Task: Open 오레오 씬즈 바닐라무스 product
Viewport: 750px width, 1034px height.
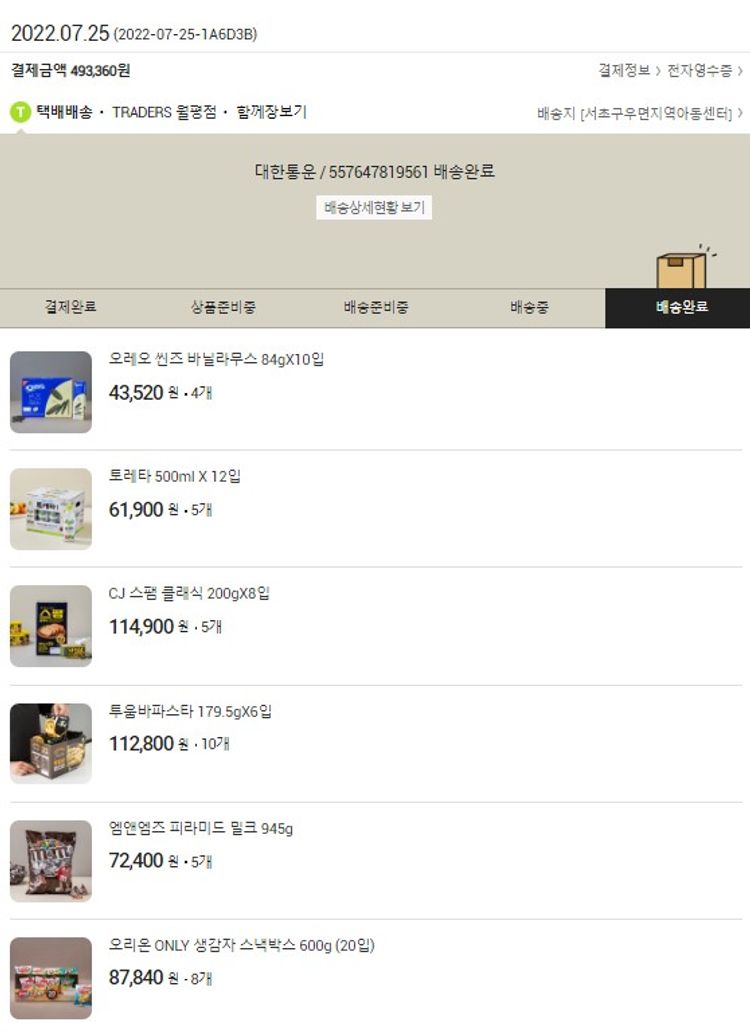Action: 216,359
